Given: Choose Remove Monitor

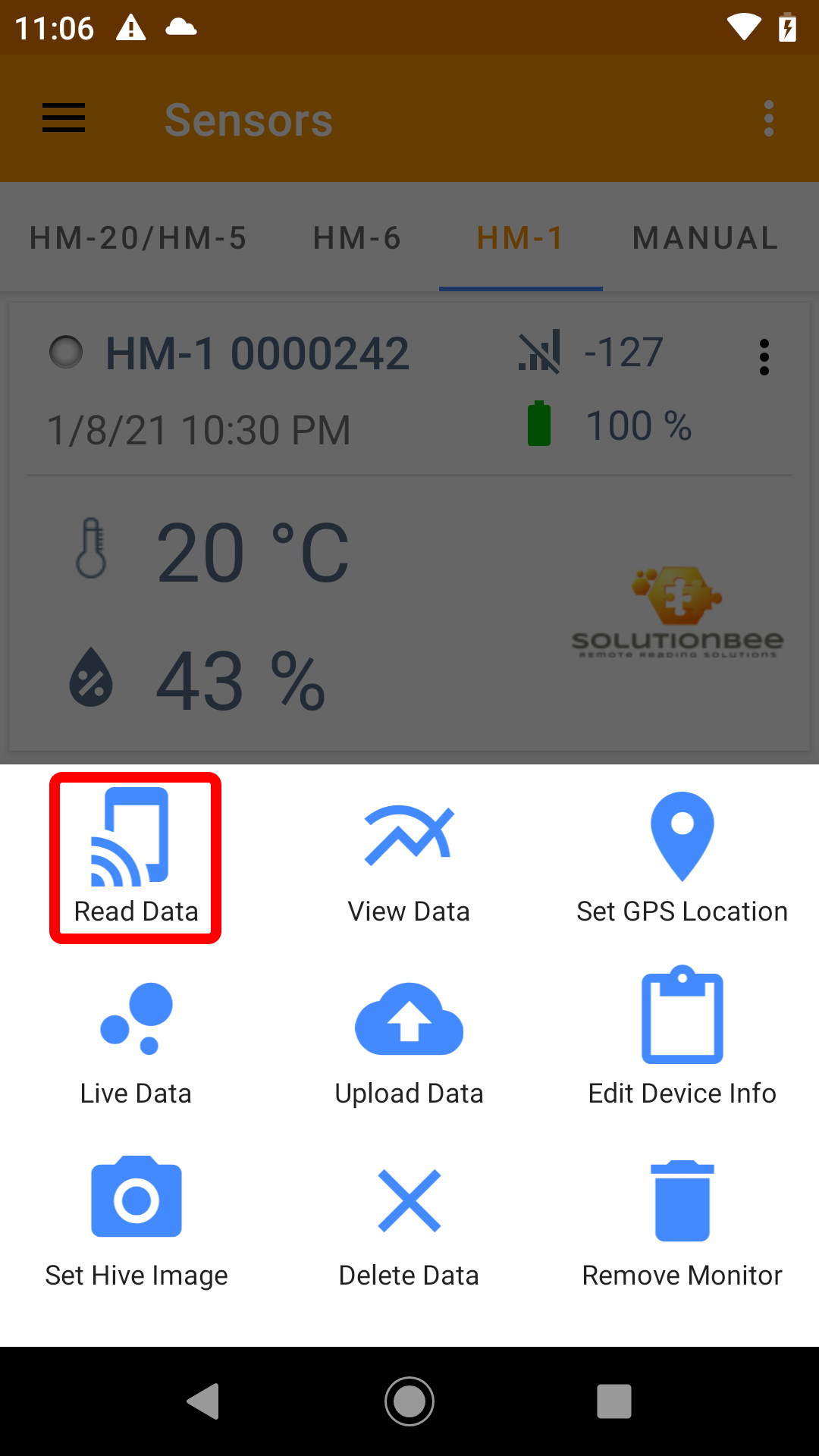Looking at the screenshot, I should pos(682,1222).
